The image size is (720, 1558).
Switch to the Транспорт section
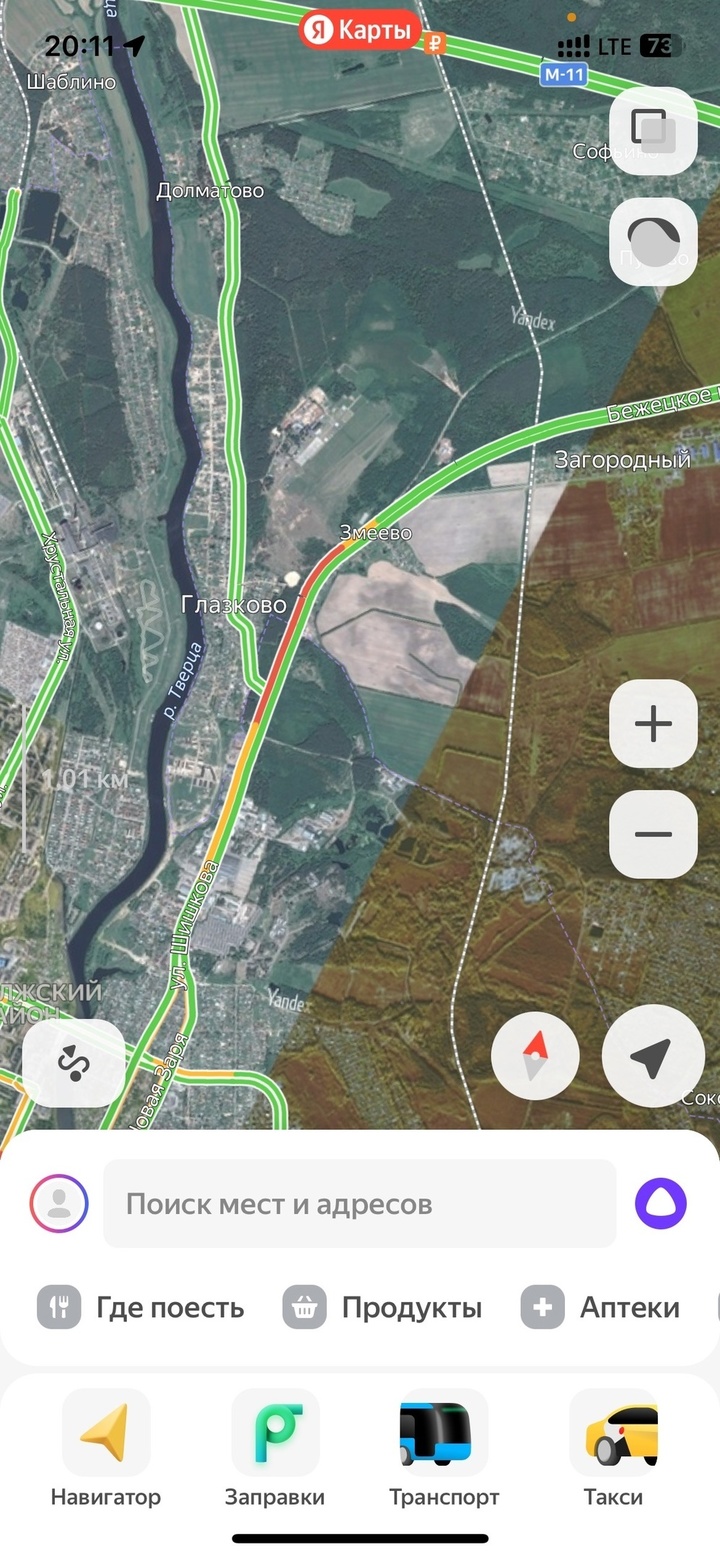[444, 1447]
